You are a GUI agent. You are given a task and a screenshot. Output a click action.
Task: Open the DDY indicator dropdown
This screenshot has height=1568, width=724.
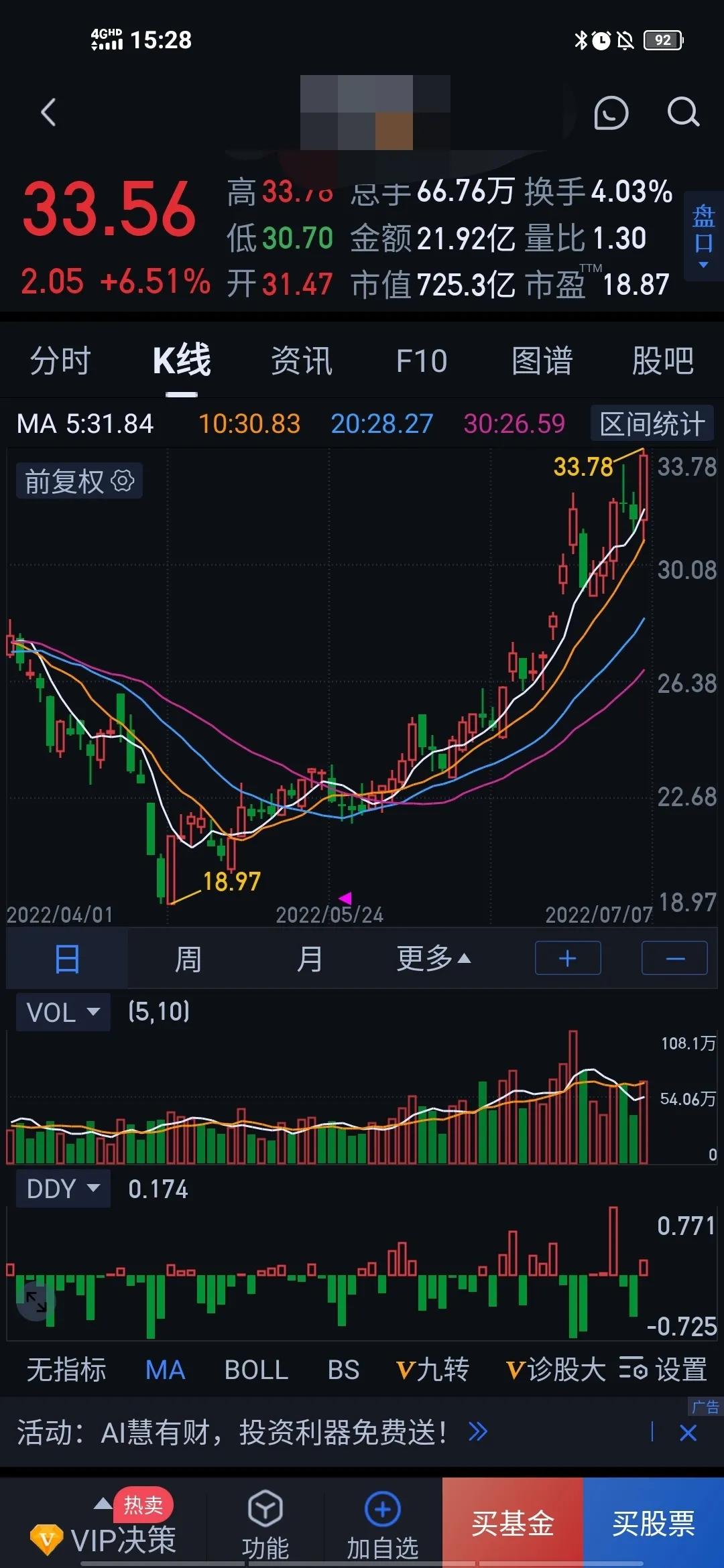point(62,1188)
